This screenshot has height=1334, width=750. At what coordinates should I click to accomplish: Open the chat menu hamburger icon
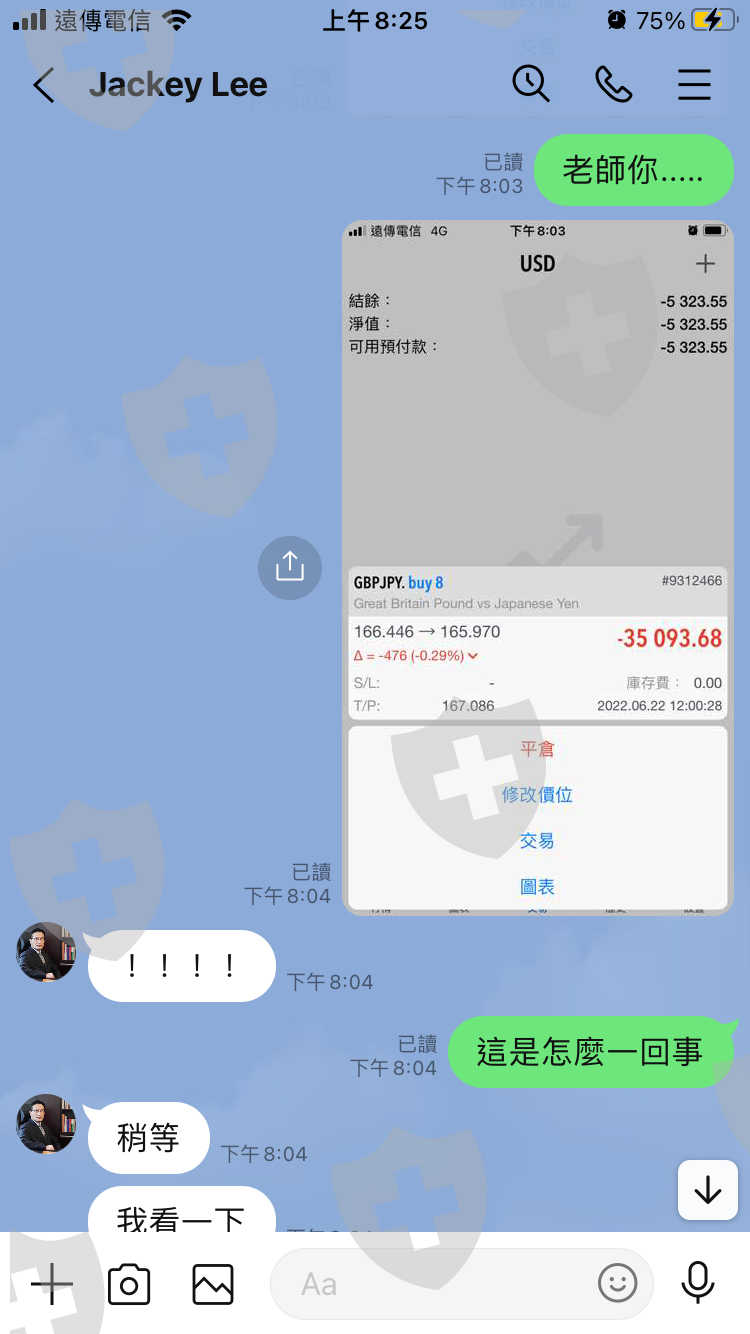(694, 85)
